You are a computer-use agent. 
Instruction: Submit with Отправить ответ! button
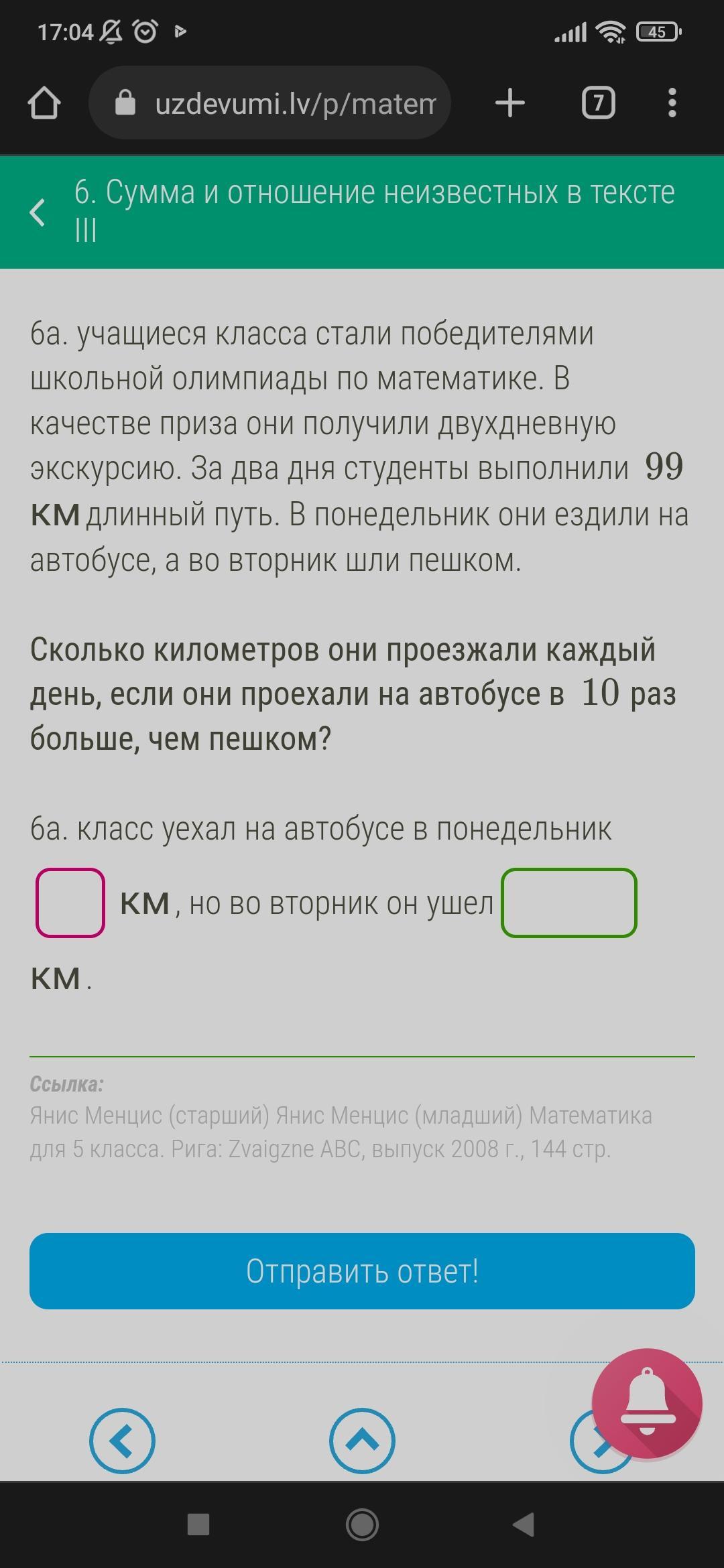click(362, 1271)
